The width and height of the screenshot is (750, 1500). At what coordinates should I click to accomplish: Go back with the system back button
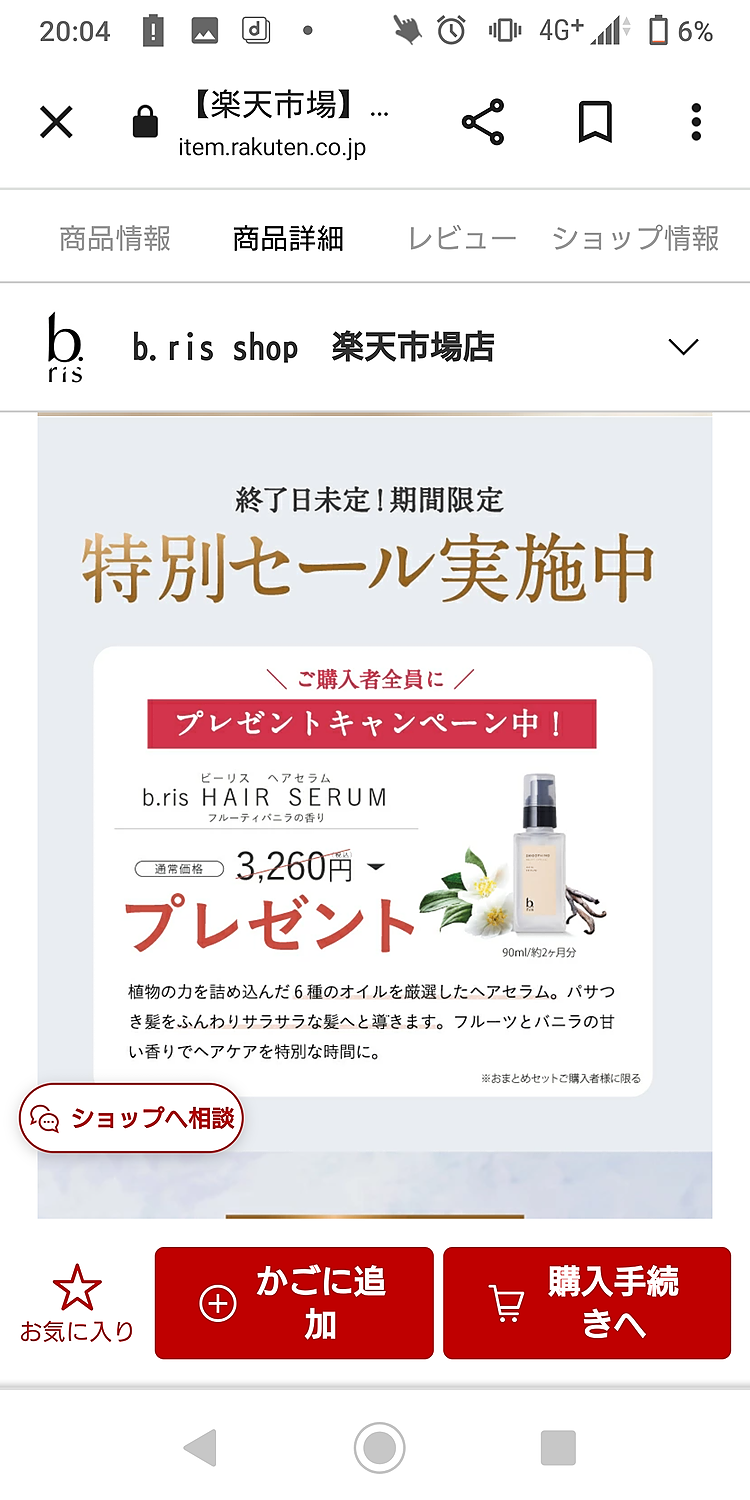(x=201, y=1447)
